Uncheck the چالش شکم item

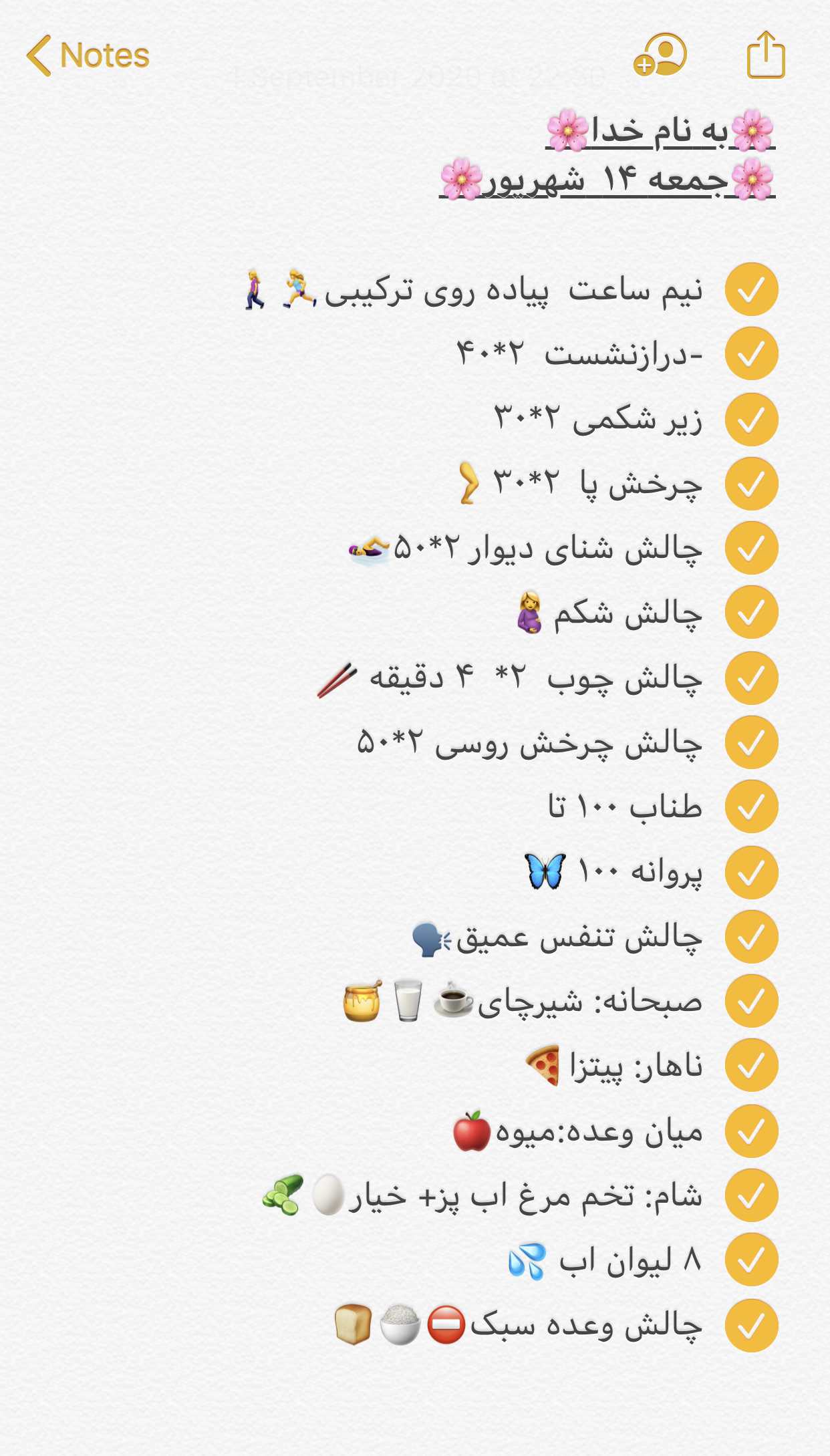click(x=752, y=612)
